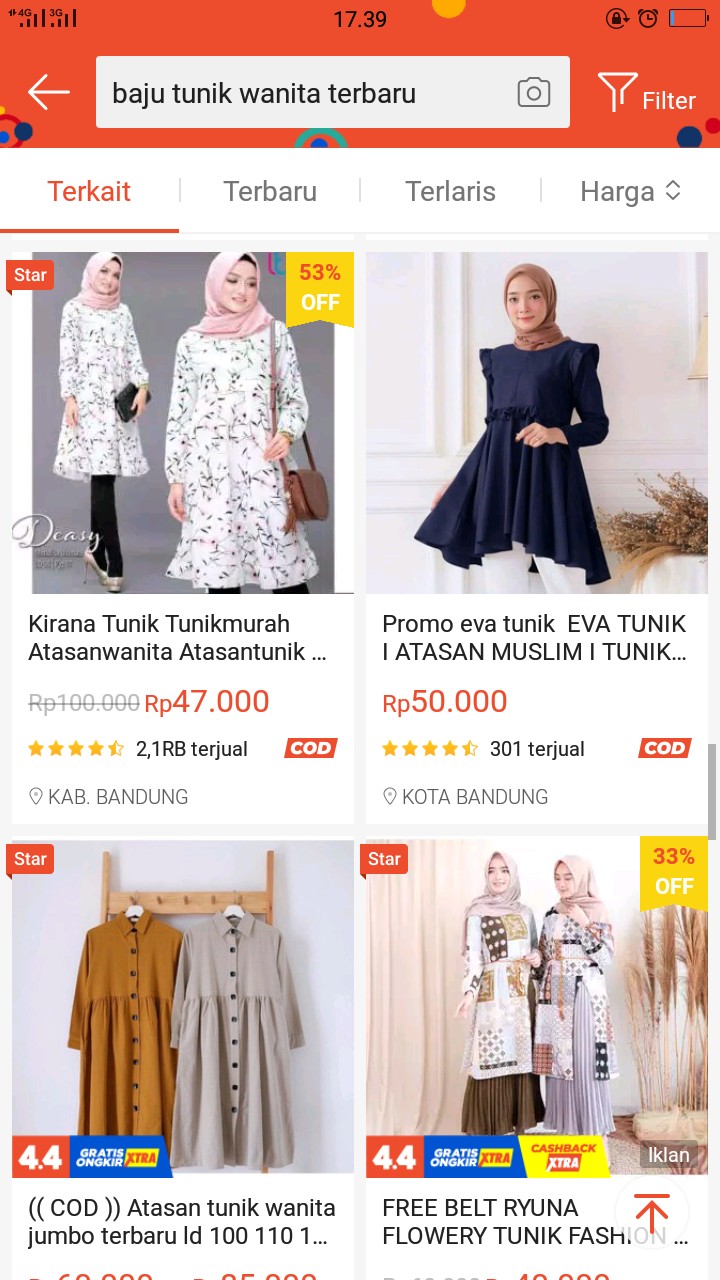Open image search via the camera icon
The width and height of the screenshot is (720, 1280).
tap(533, 91)
